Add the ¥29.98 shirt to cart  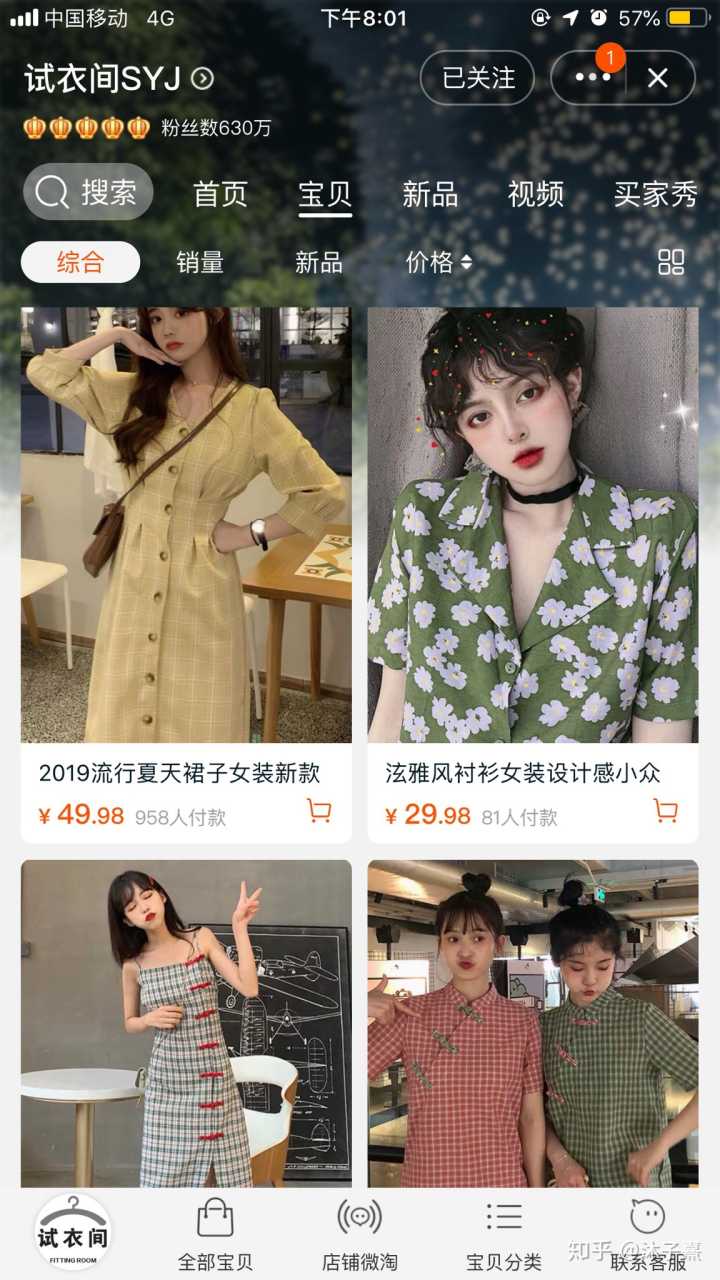click(x=665, y=811)
